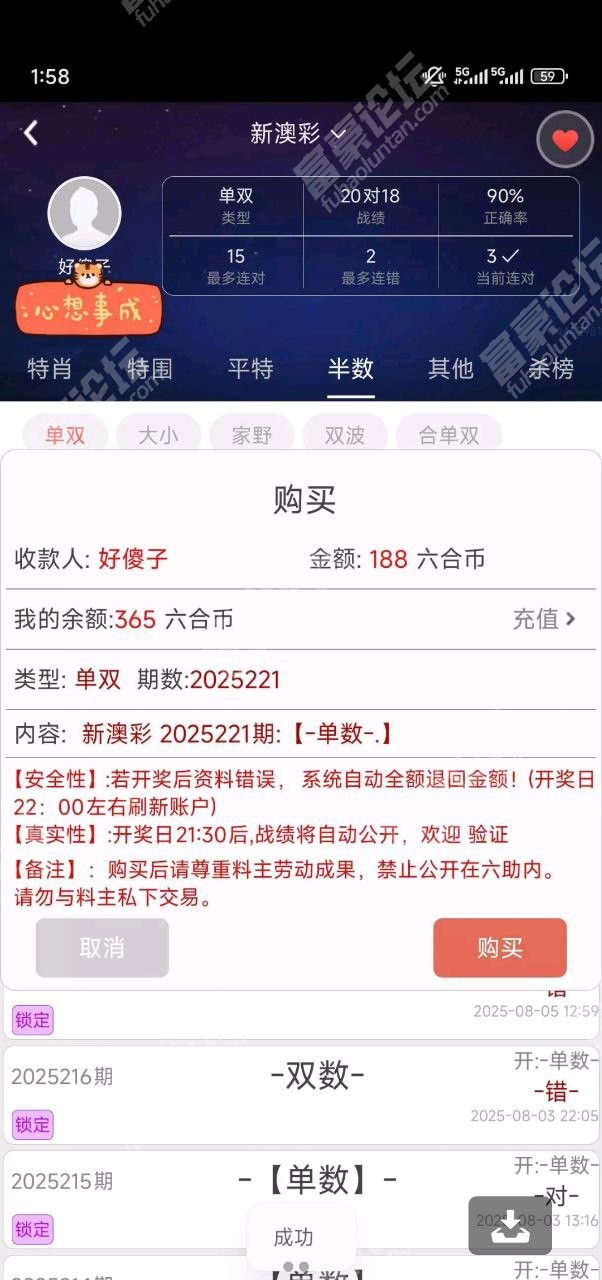Open 充值 to recharge balance
The image size is (602, 1280).
pyautogui.click(x=544, y=619)
